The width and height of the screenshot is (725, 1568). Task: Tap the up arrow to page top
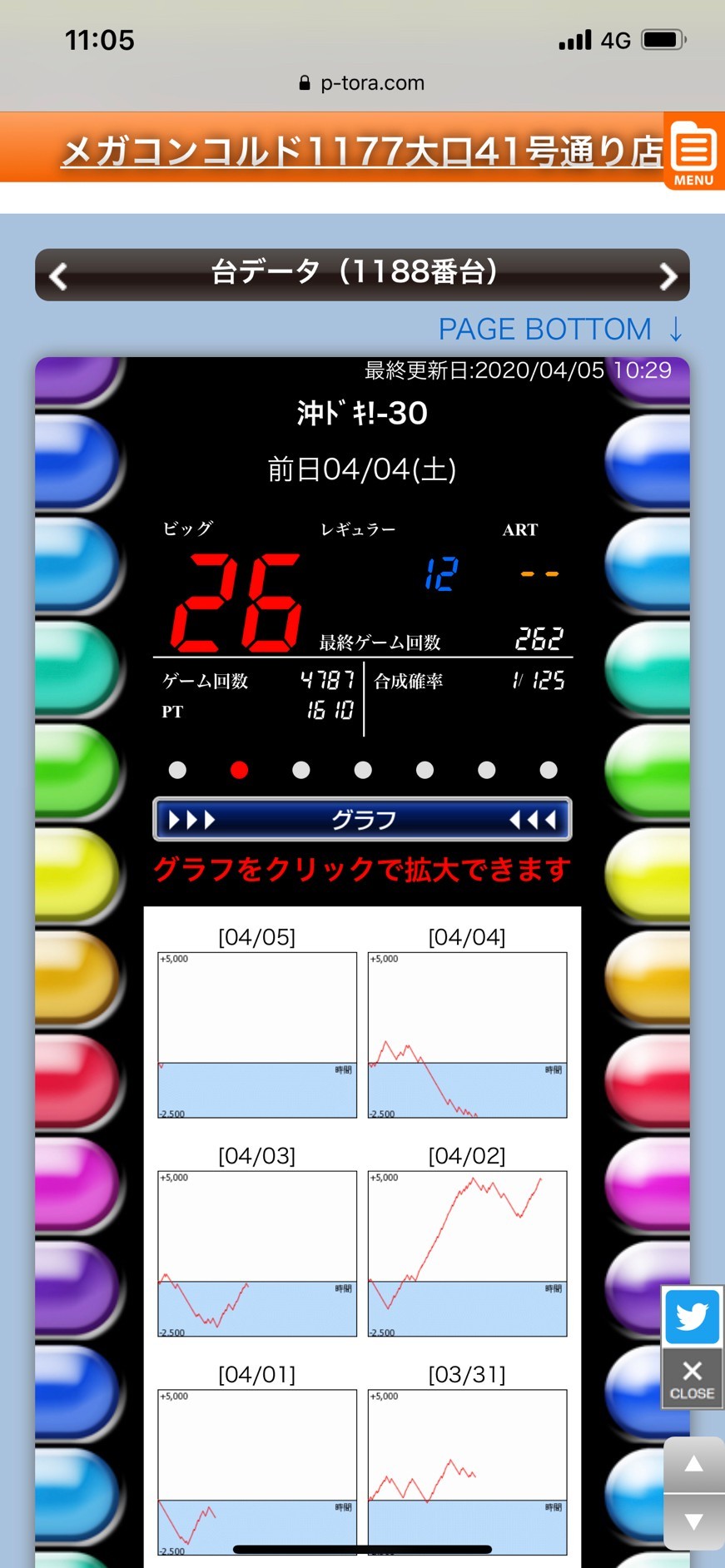click(x=693, y=1465)
